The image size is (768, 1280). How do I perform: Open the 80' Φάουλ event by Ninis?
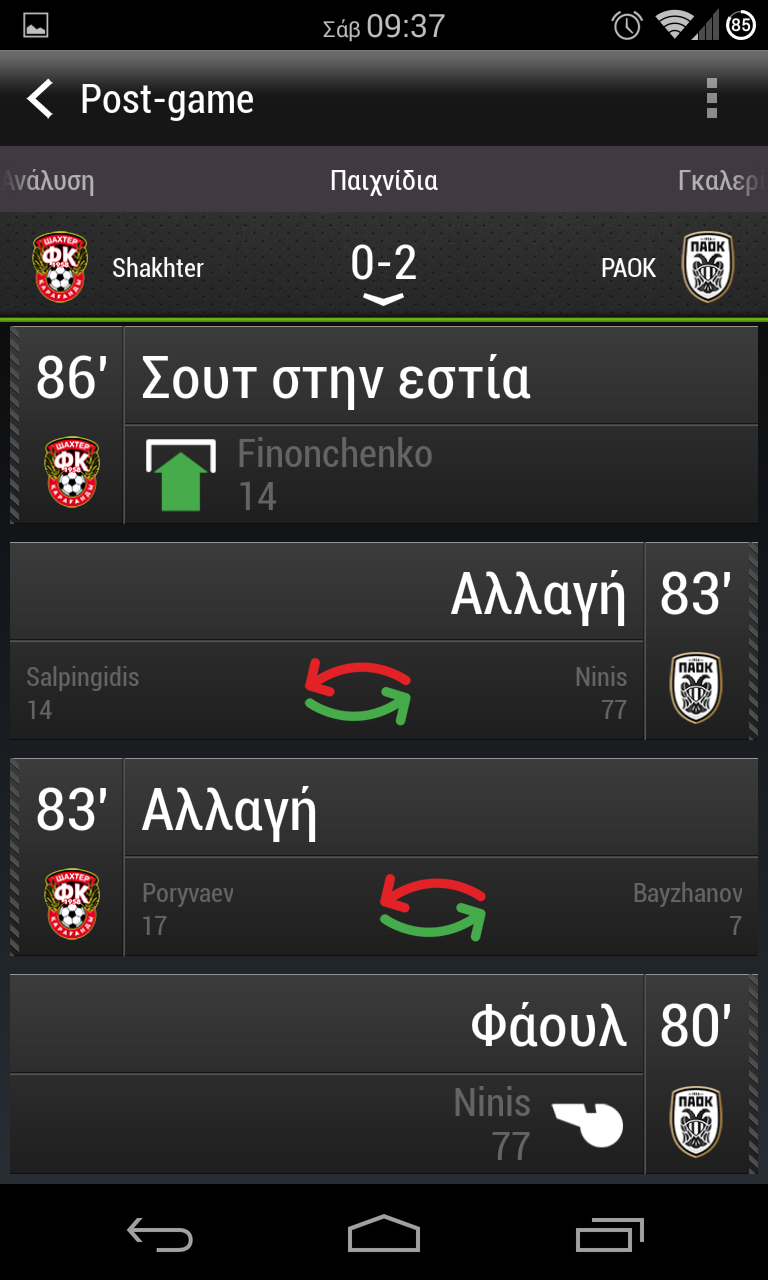click(384, 1073)
